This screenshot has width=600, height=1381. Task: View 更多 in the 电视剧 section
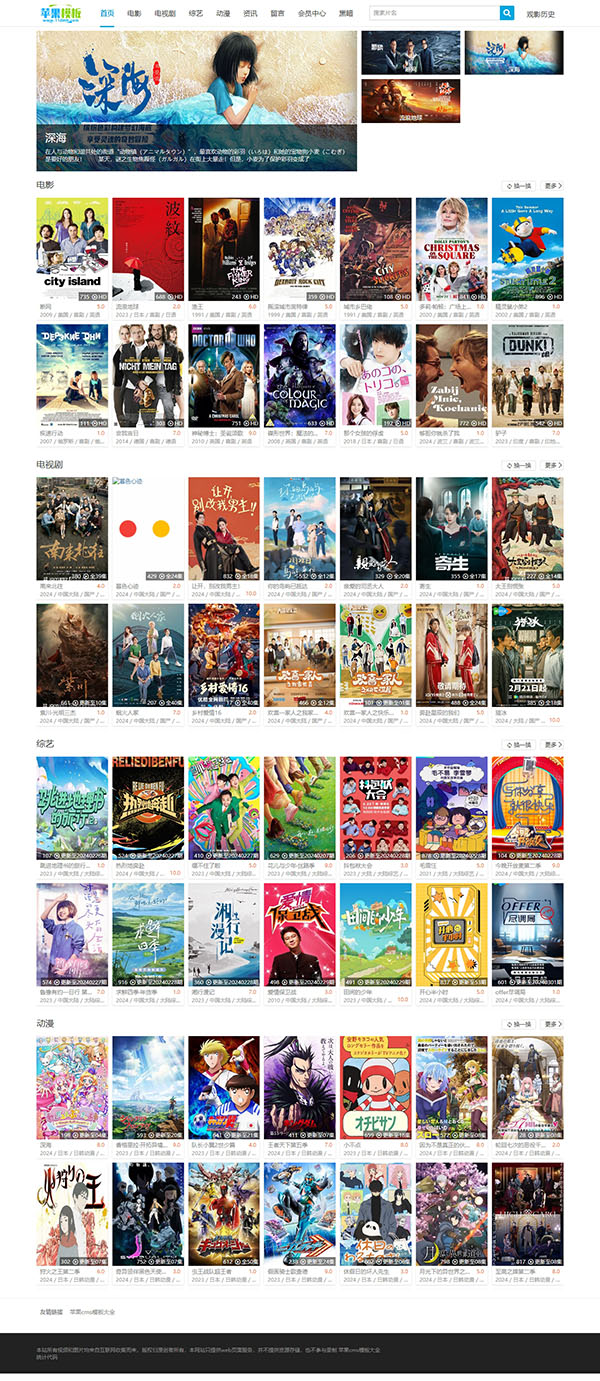coord(552,465)
